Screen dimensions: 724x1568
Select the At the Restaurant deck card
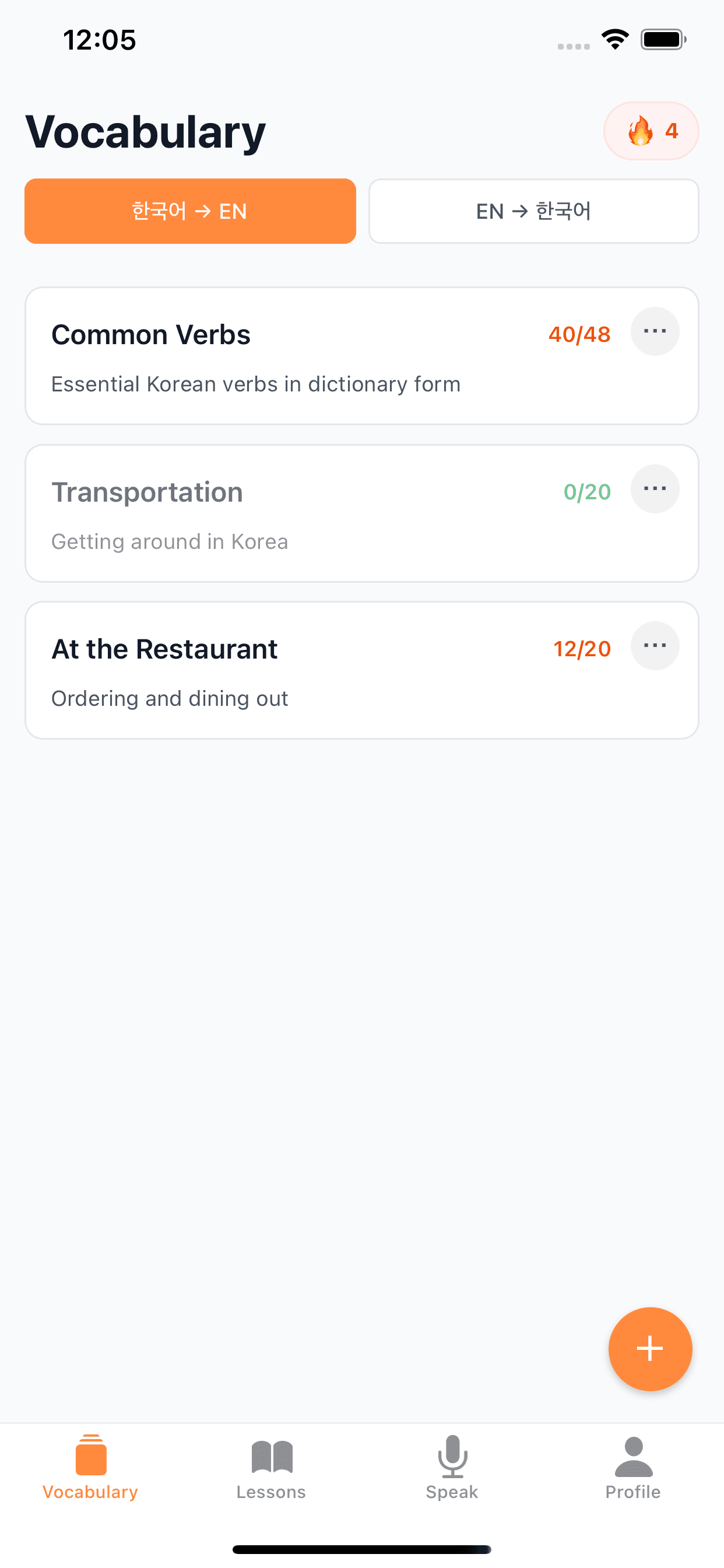(x=274, y=670)
